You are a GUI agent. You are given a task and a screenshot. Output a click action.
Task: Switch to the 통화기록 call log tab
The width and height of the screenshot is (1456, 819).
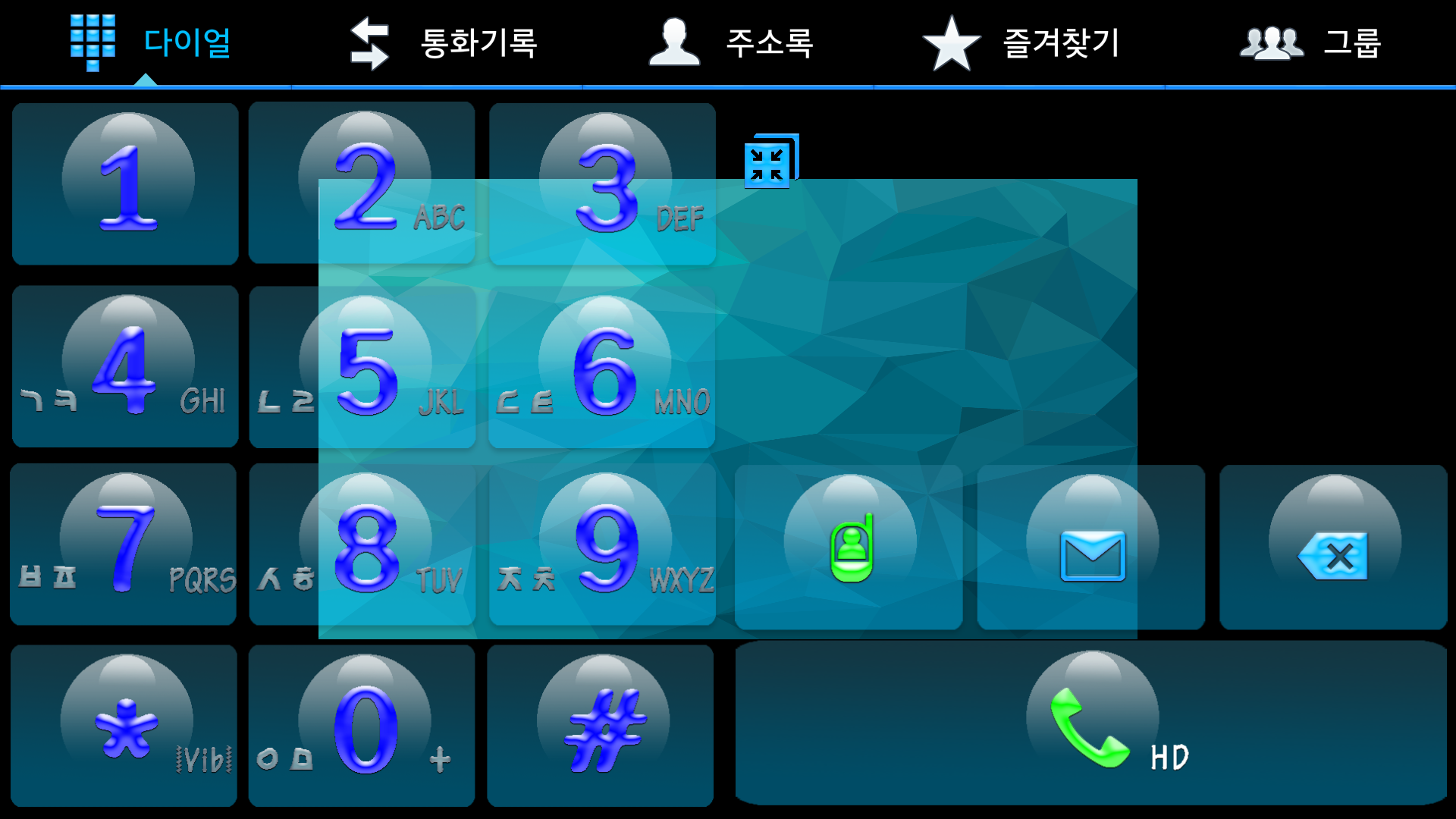tap(444, 43)
